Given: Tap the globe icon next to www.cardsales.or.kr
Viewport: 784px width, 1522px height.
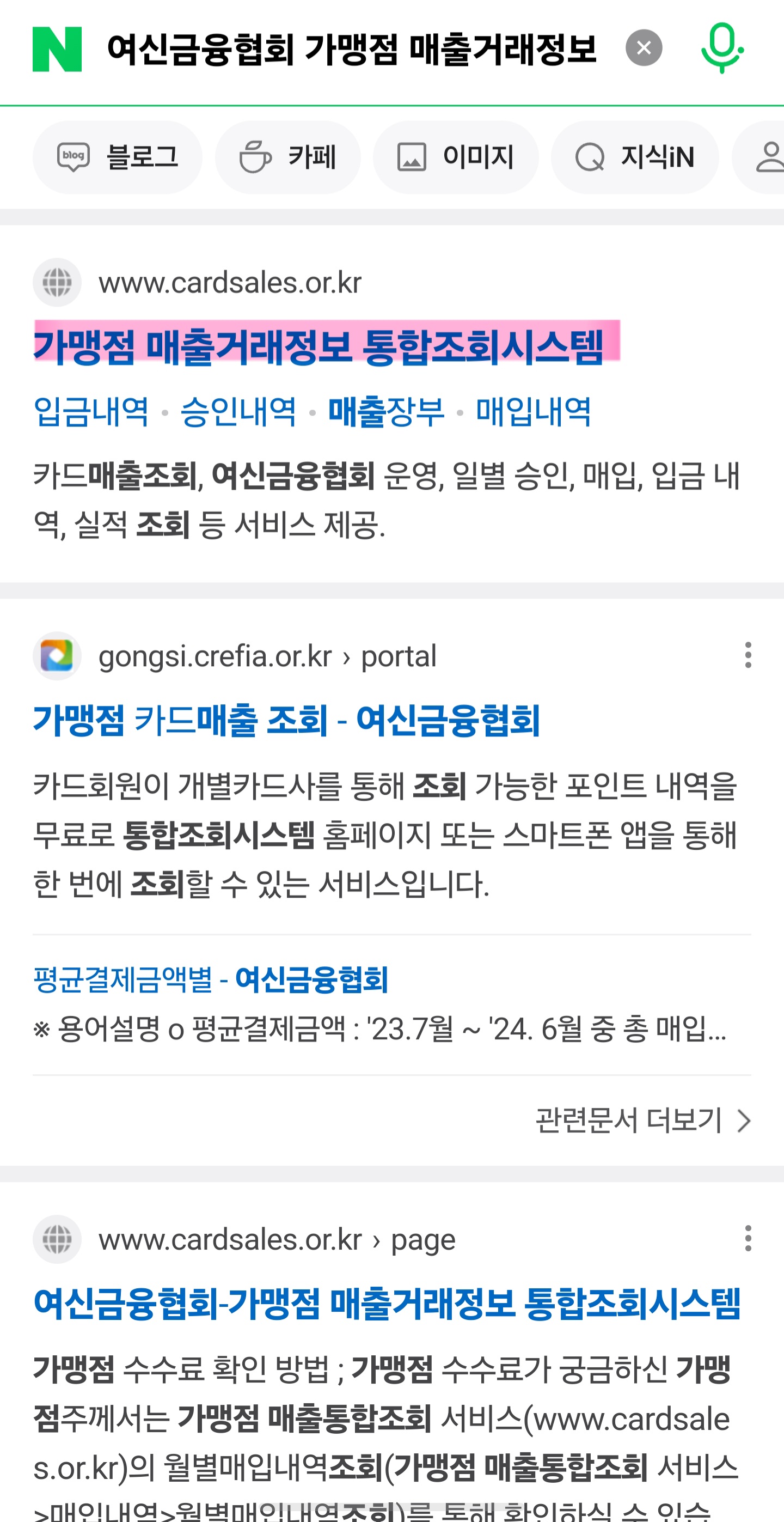Looking at the screenshot, I should [57, 282].
